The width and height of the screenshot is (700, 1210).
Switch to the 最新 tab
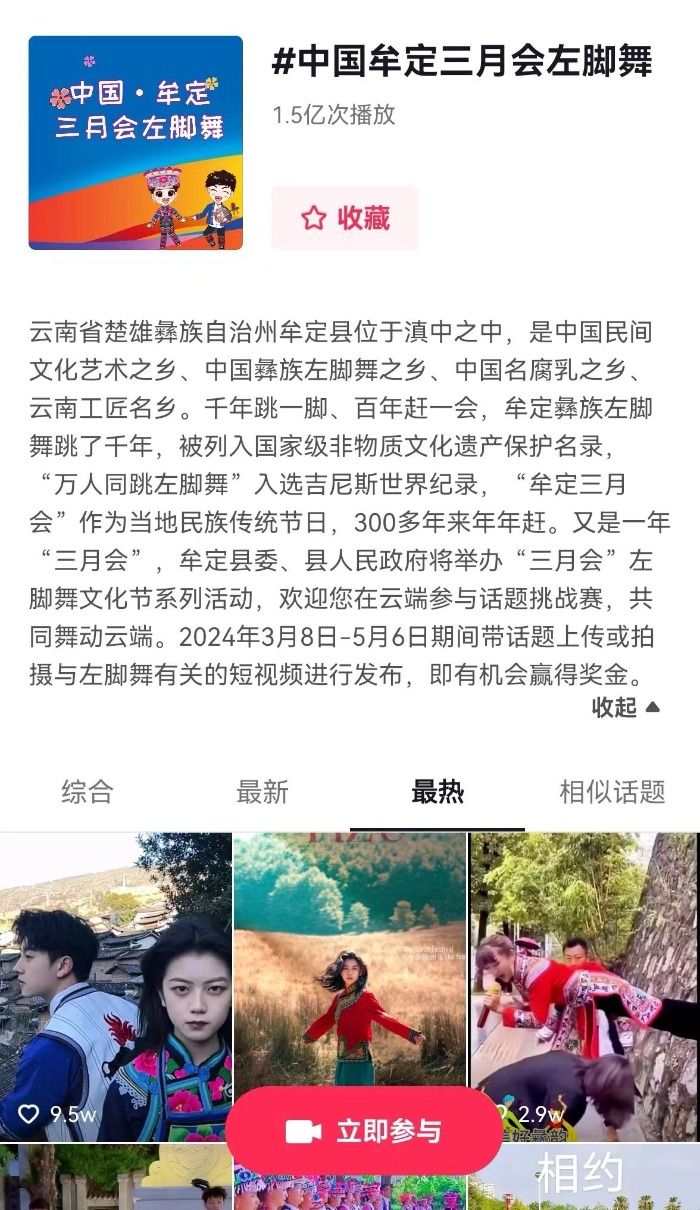pyautogui.click(x=262, y=792)
